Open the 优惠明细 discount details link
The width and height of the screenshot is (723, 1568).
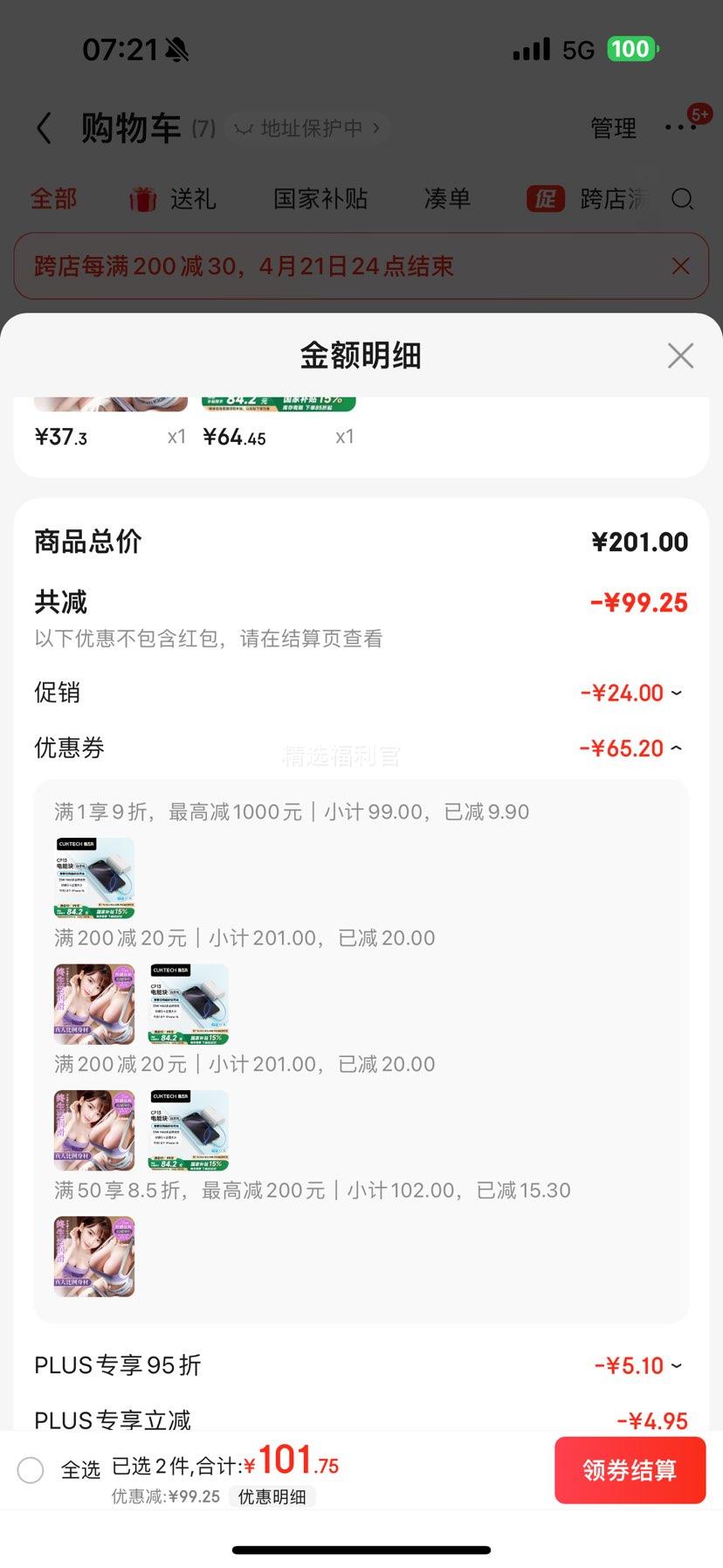(x=272, y=1497)
